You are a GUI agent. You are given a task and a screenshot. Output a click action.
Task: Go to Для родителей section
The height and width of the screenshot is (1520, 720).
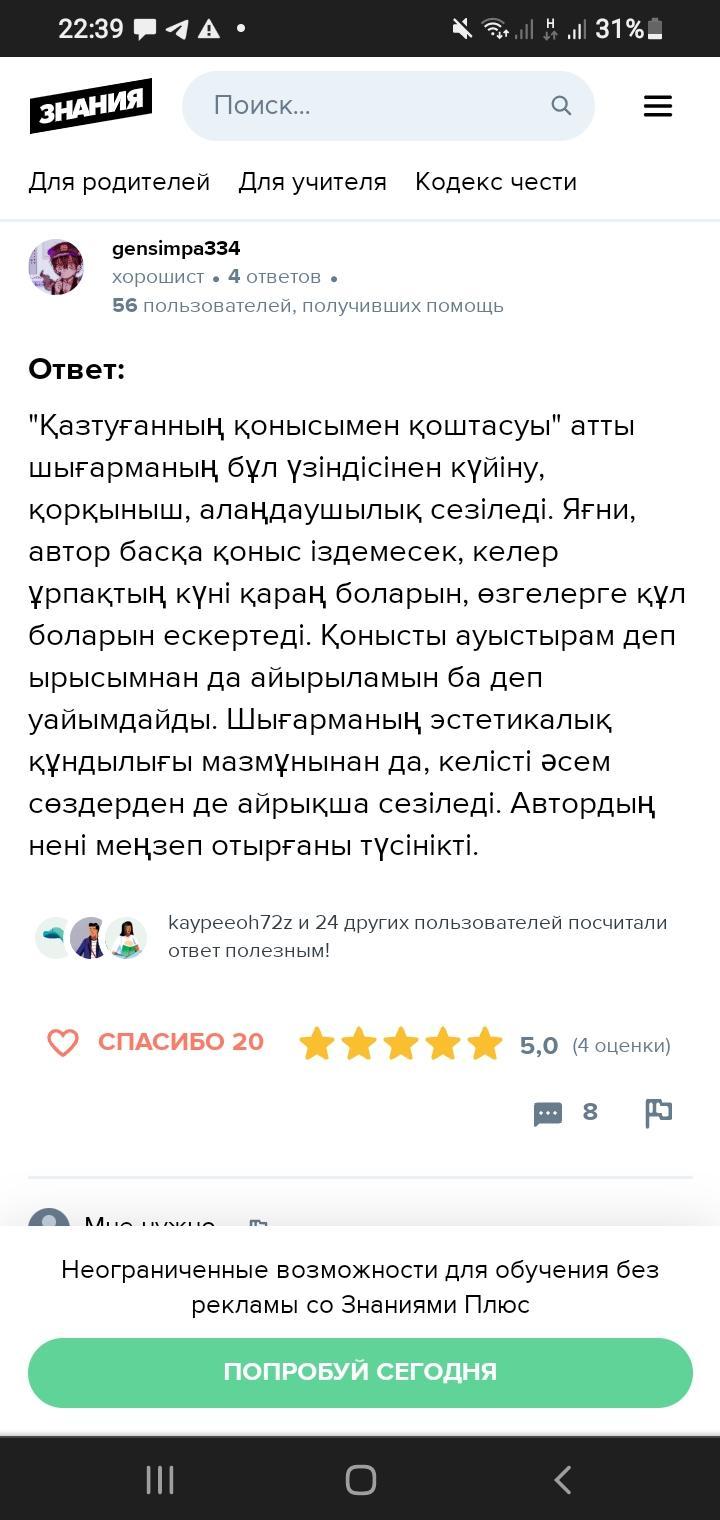tap(119, 182)
